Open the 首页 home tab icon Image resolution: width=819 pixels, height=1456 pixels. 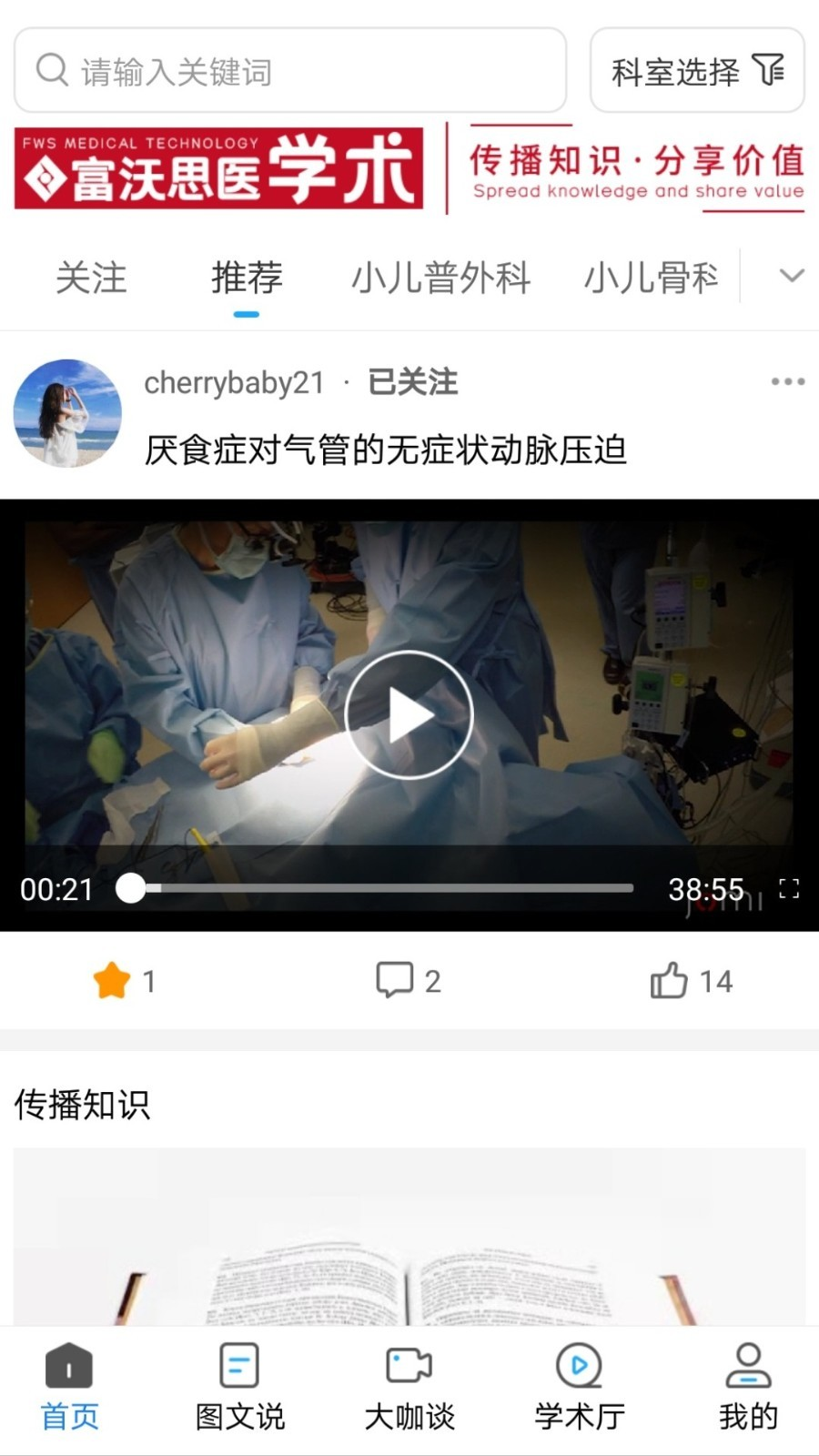tap(68, 1365)
